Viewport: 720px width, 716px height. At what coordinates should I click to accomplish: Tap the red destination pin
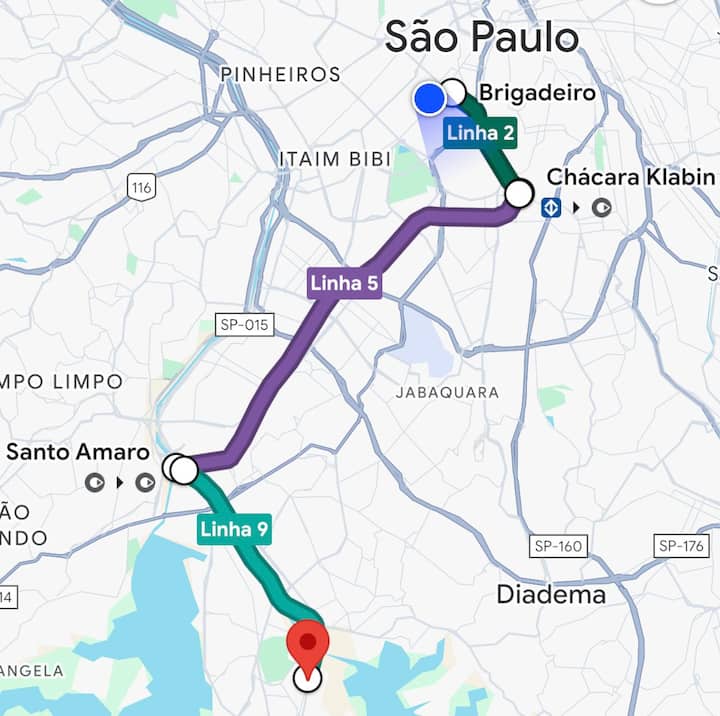click(x=307, y=644)
